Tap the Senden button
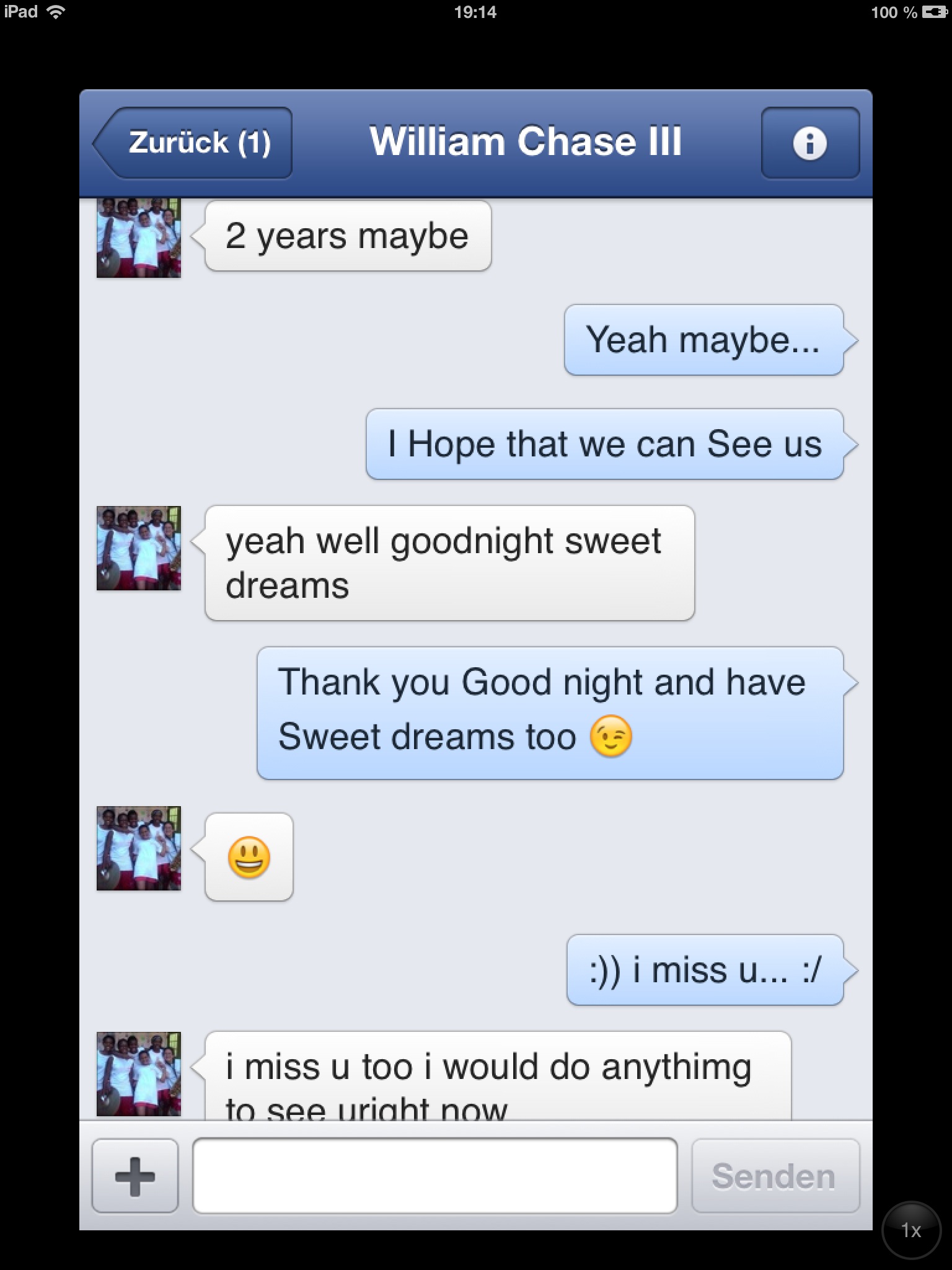 pyautogui.click(x=775, y=1176)
